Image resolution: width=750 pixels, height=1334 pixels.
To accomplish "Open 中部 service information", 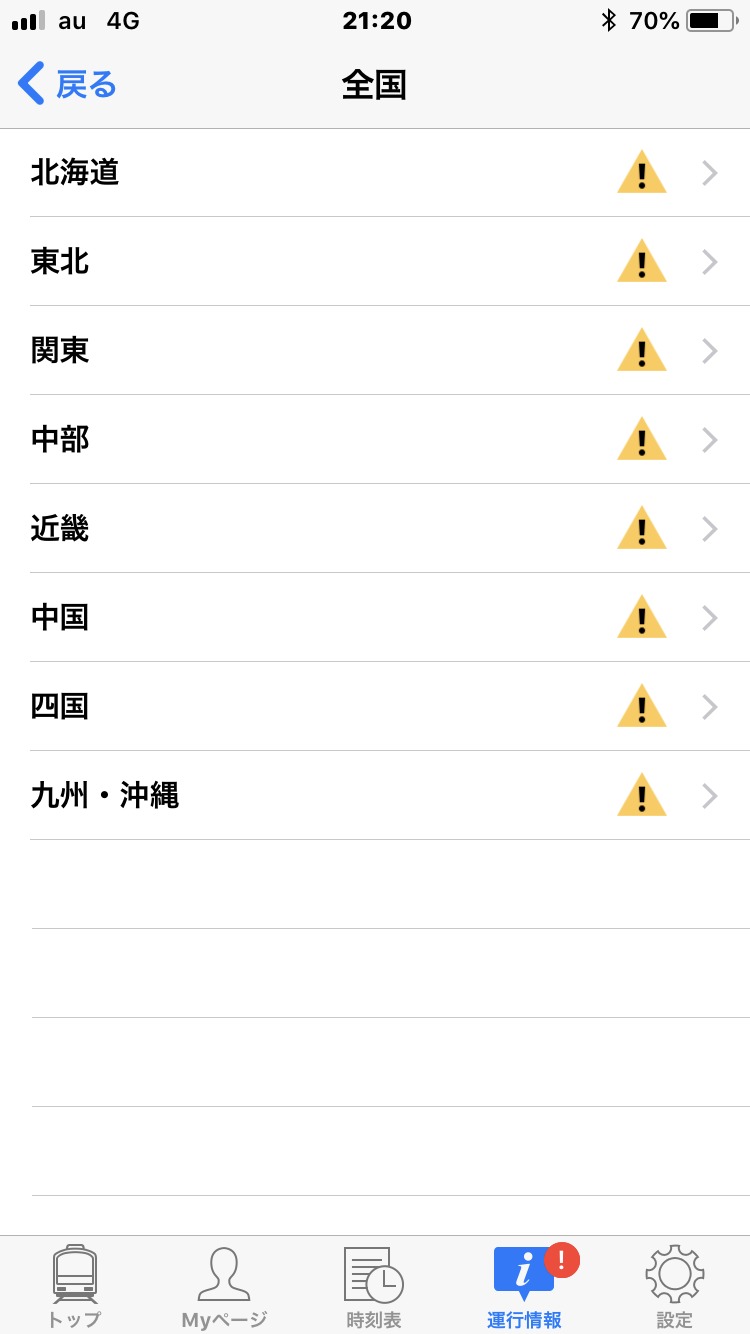I will tap(375, 440).
